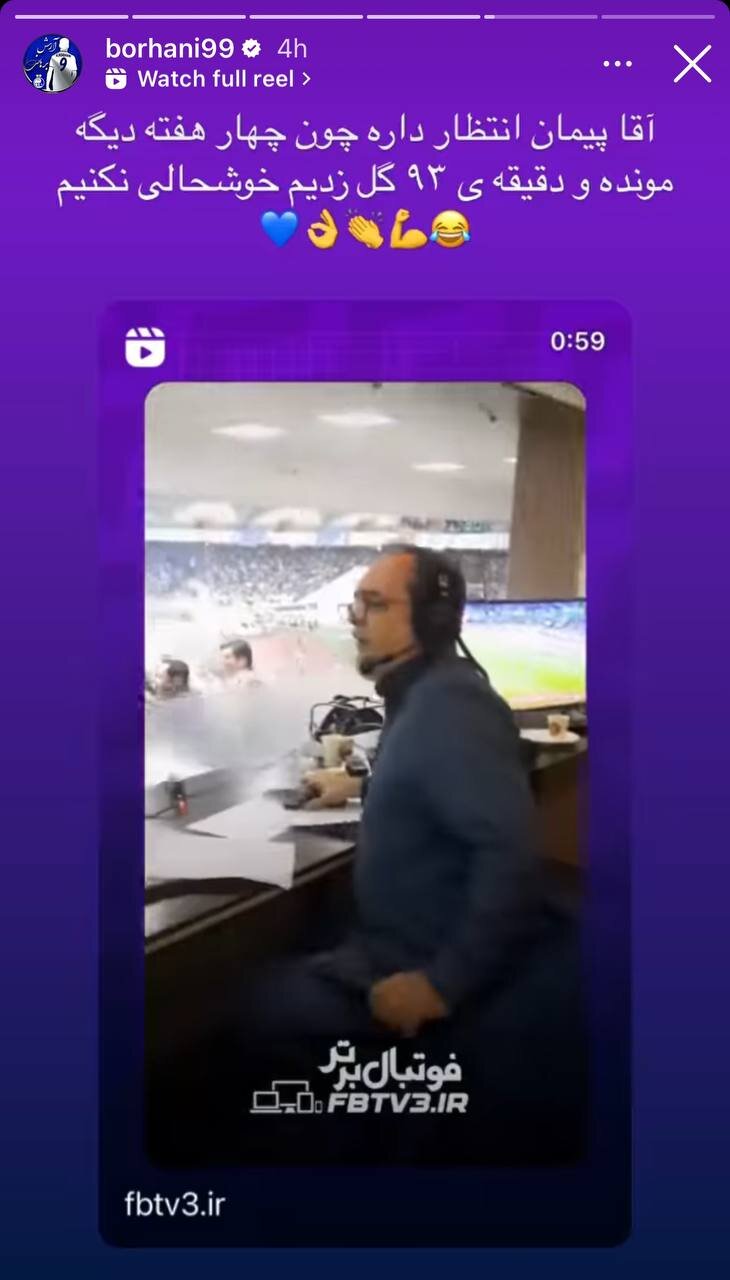Open borhani99's profile picture

pyautogui.click(x=52, y=63)
